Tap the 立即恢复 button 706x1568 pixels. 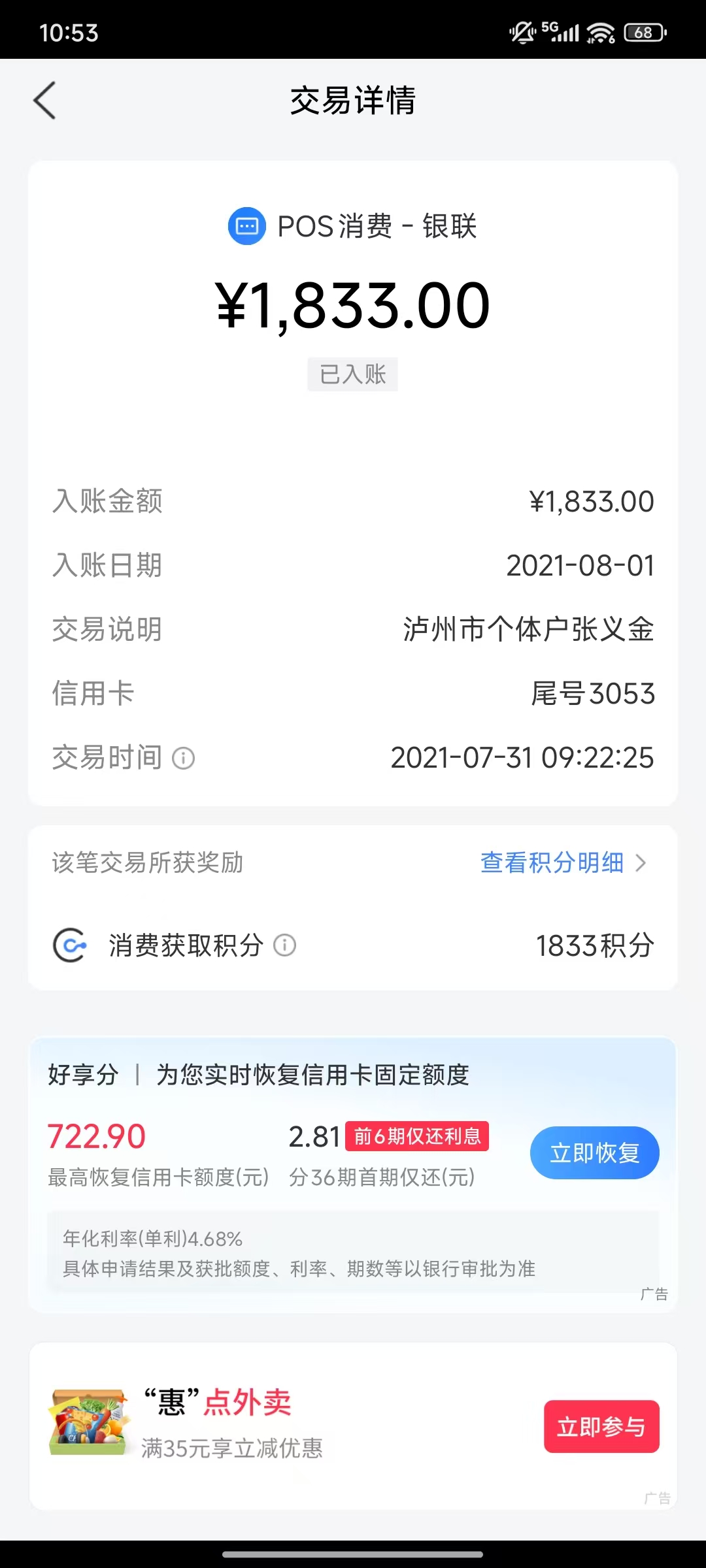coord(594,1152)
